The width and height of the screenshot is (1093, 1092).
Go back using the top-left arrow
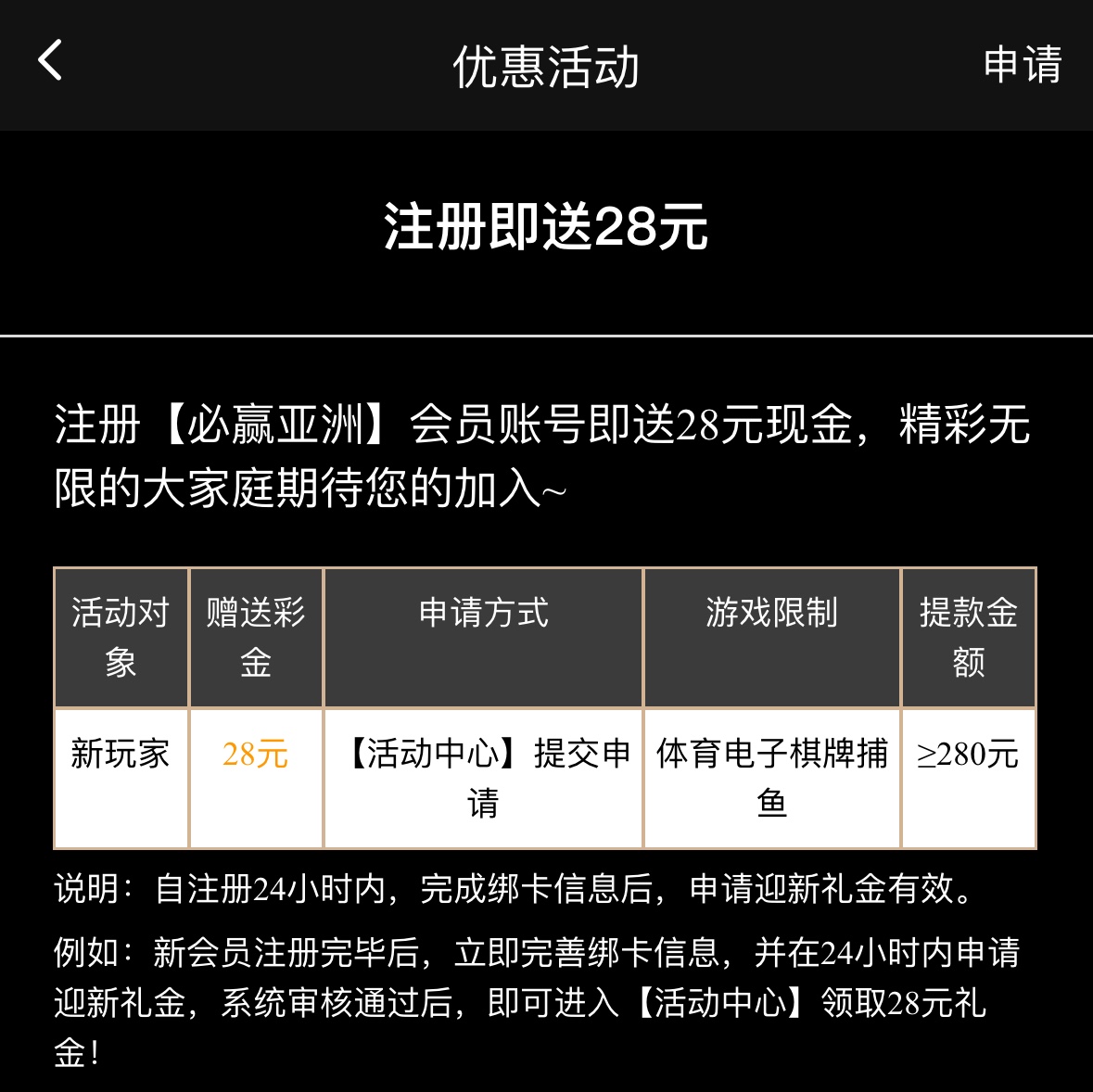pos(51,61)
